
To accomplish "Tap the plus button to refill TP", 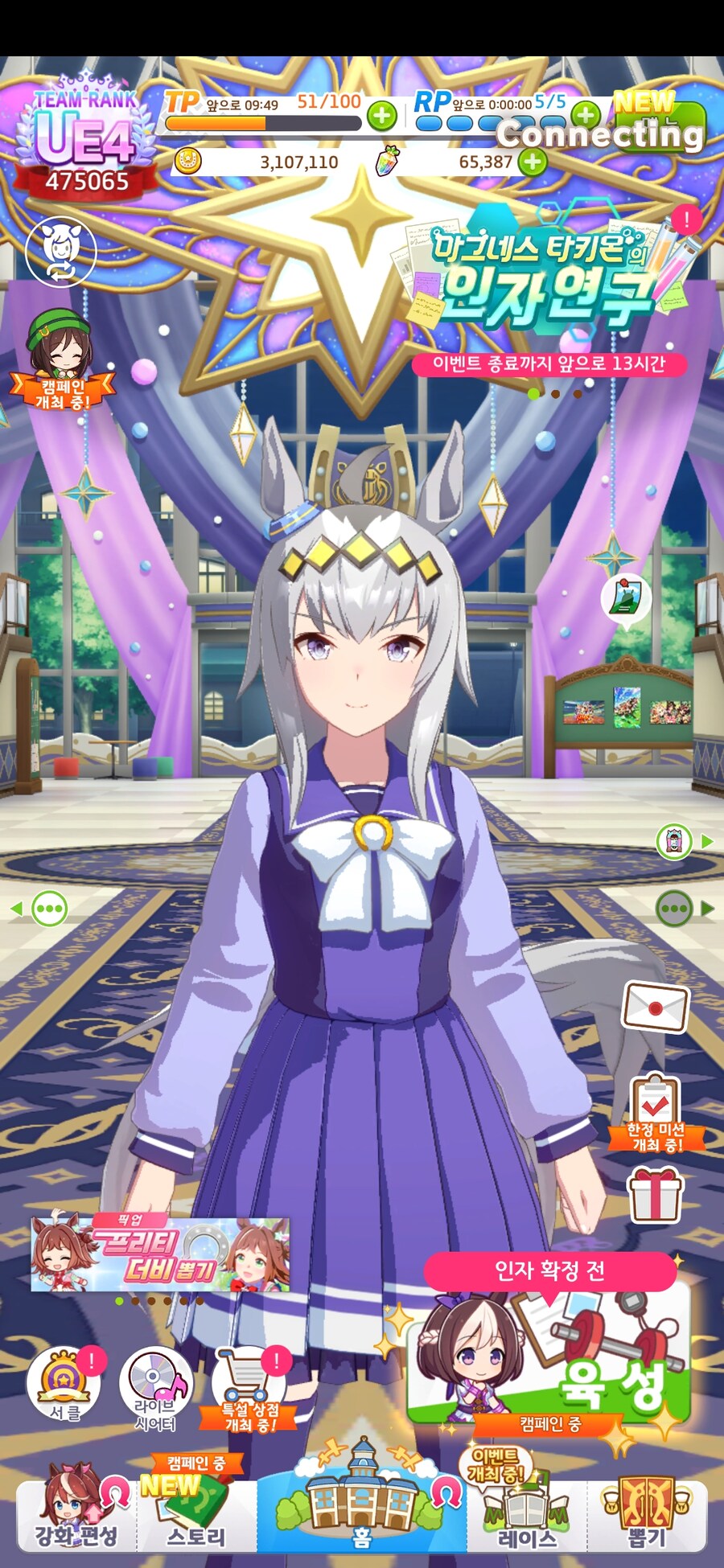I will point(382,116).
